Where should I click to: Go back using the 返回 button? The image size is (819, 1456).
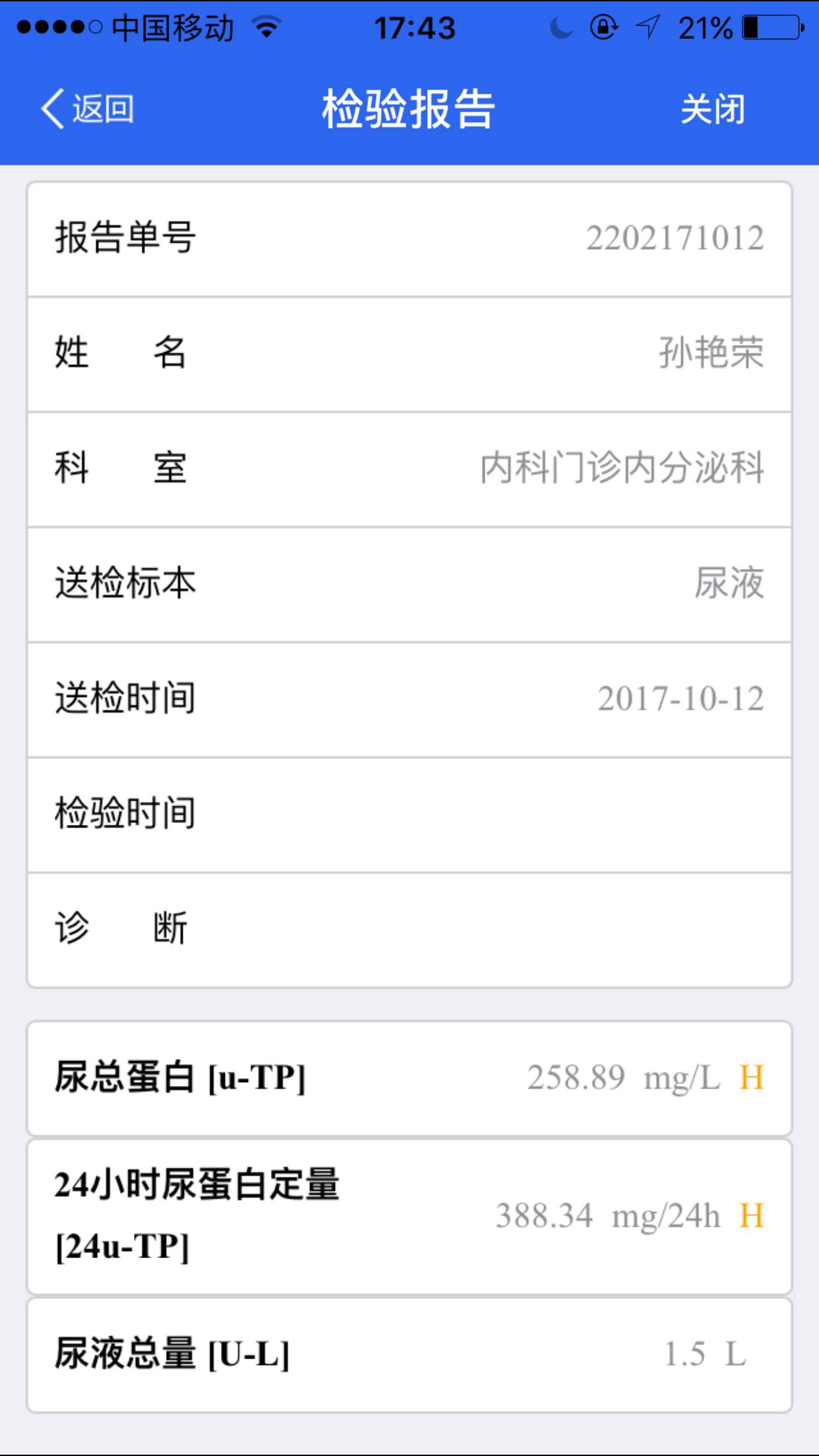coord(88,109)
